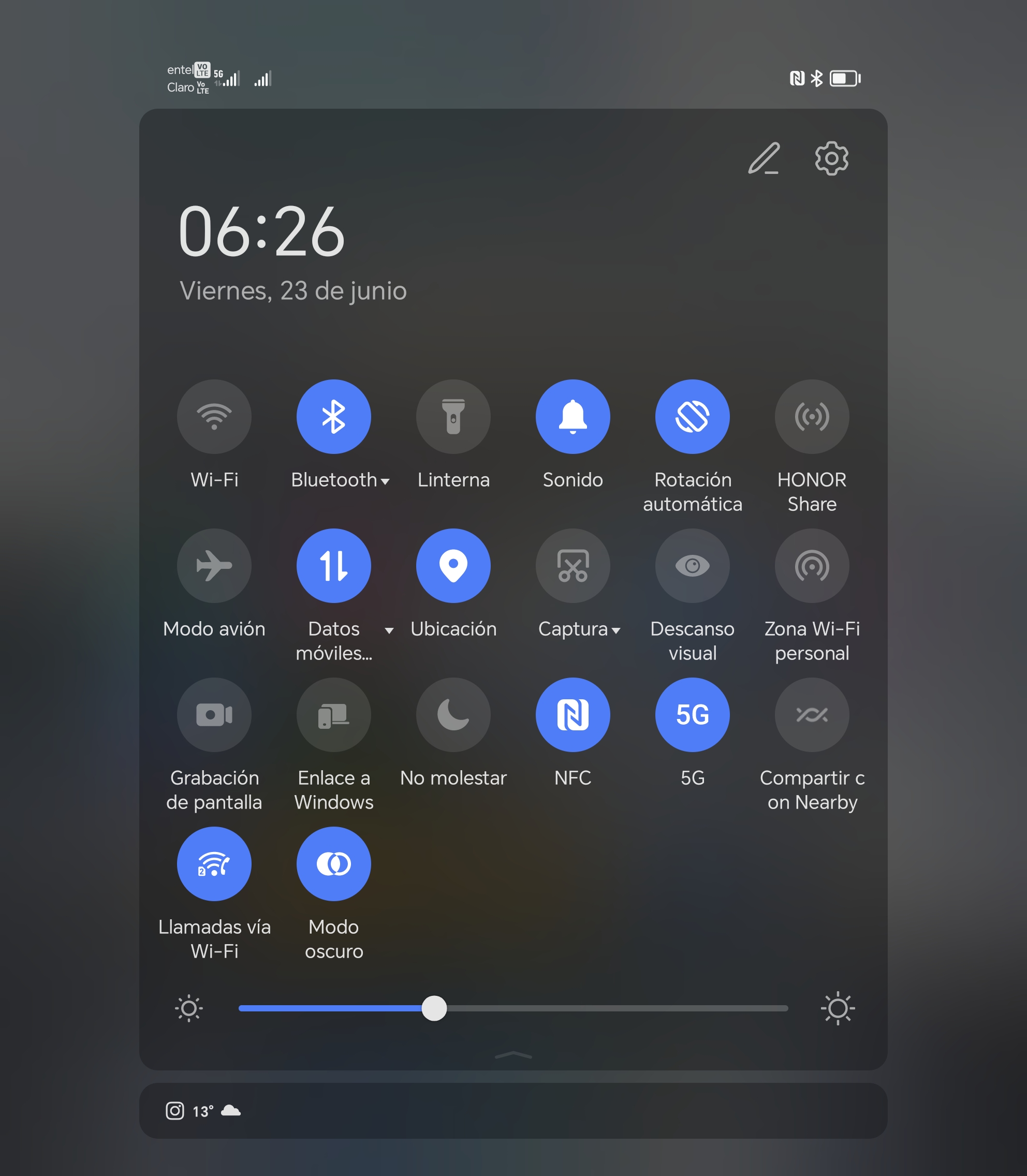The height and width of the screenshot is (1176, 1027).
Task: Disable Ubicación location
Action: (453, 566)
